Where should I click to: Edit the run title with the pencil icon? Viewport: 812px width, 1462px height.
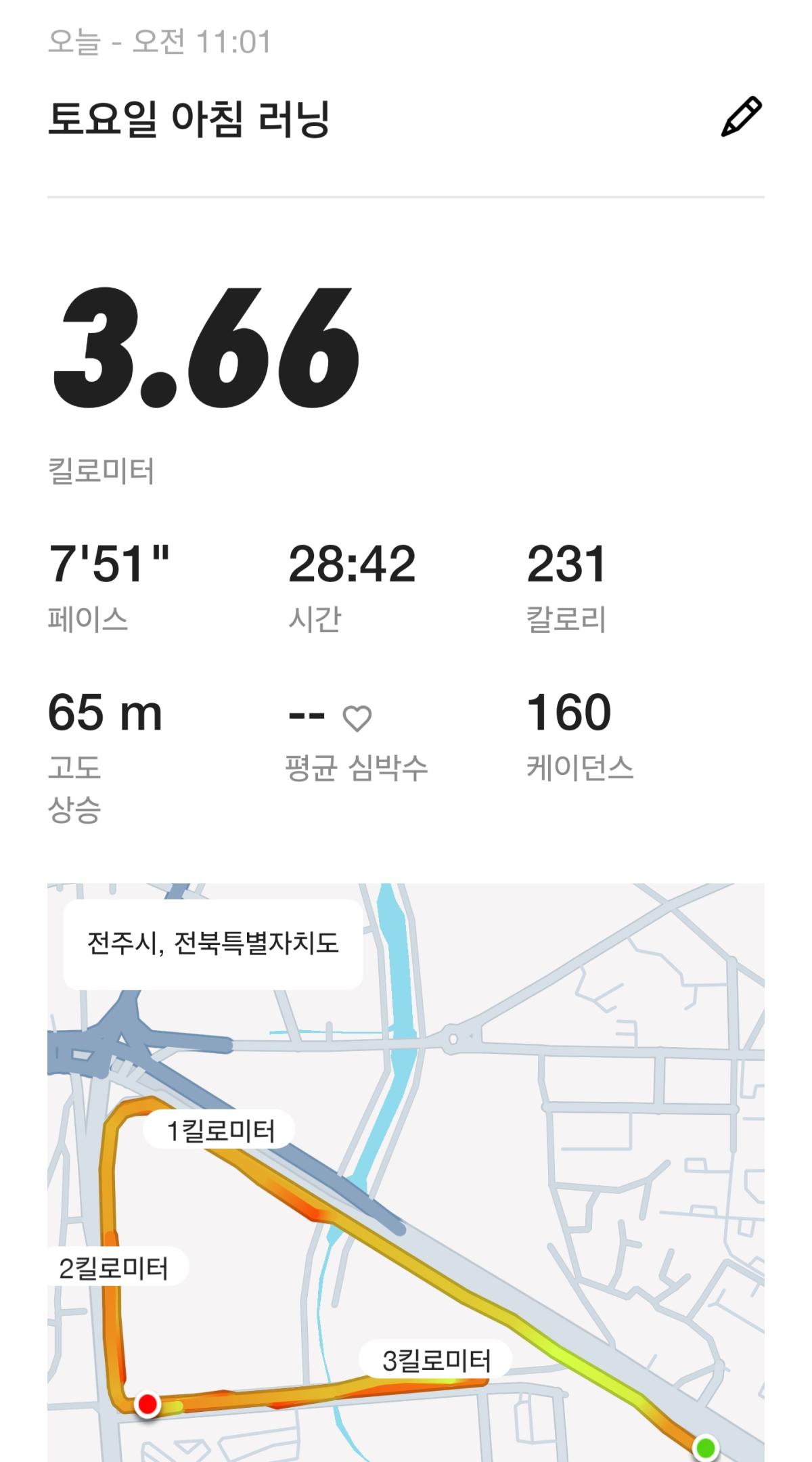pos(741,117)
